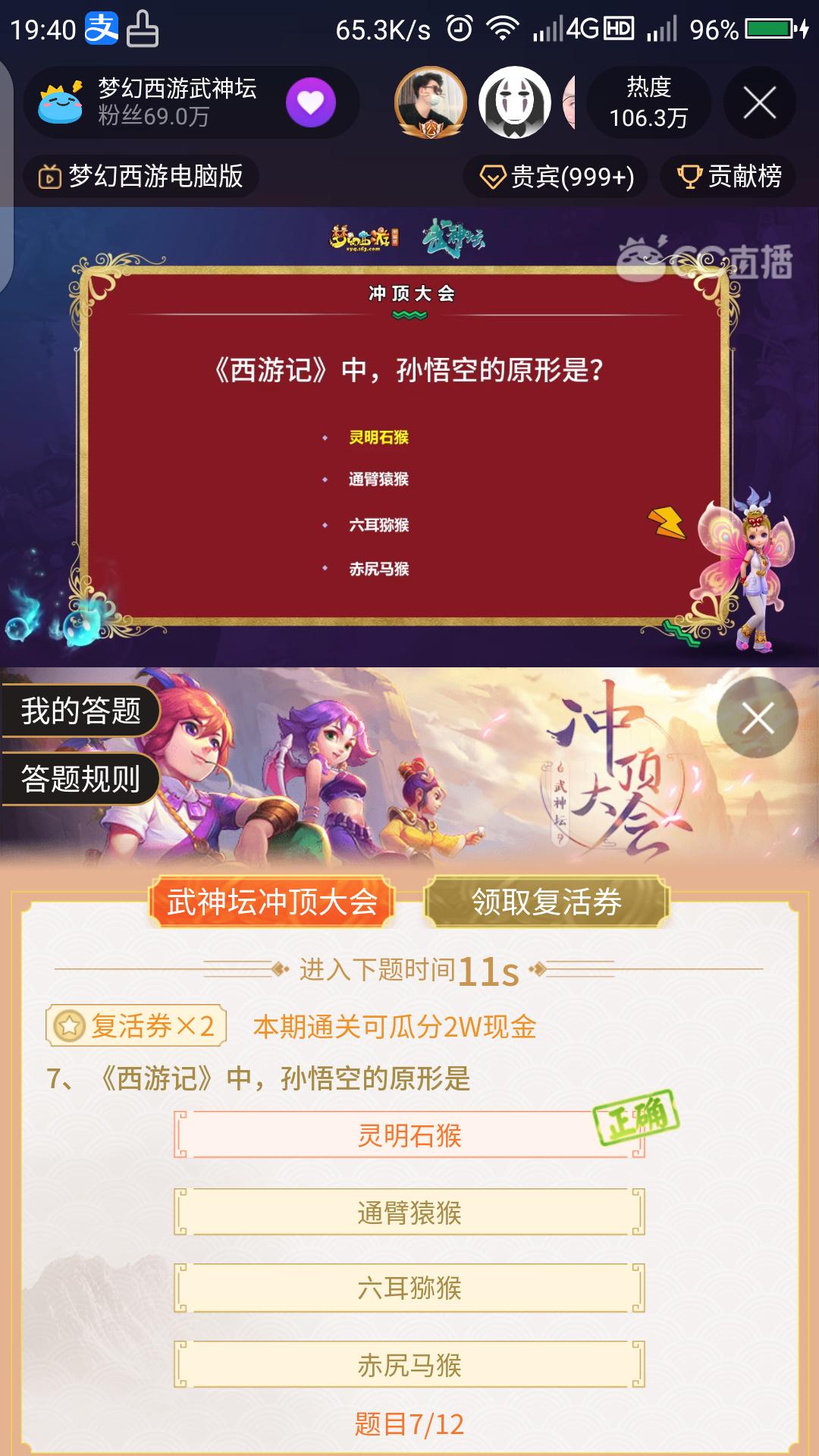819x1456 pixels.
Task: View 答题规则 quiz rules
Action: point(80,779)
